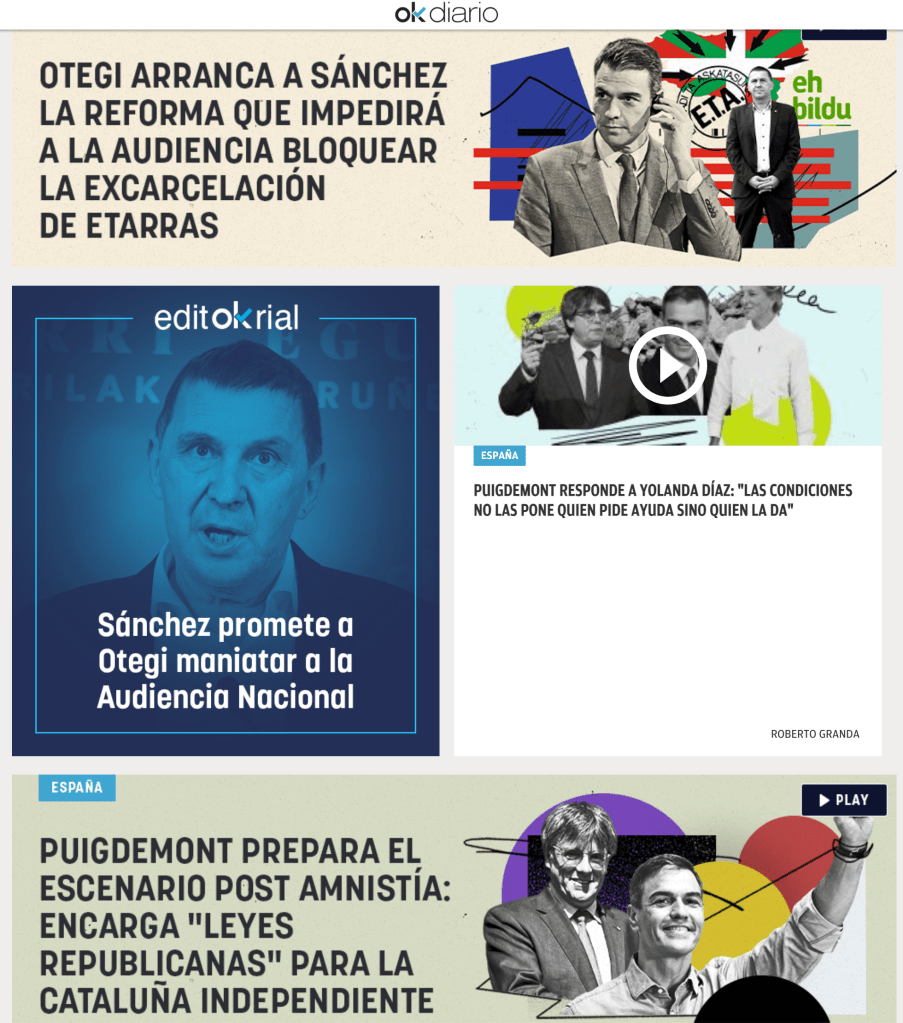The image size is (903, 1023).
Task: Go to the okdiario home via logo
Action: (x=446, y=14)
